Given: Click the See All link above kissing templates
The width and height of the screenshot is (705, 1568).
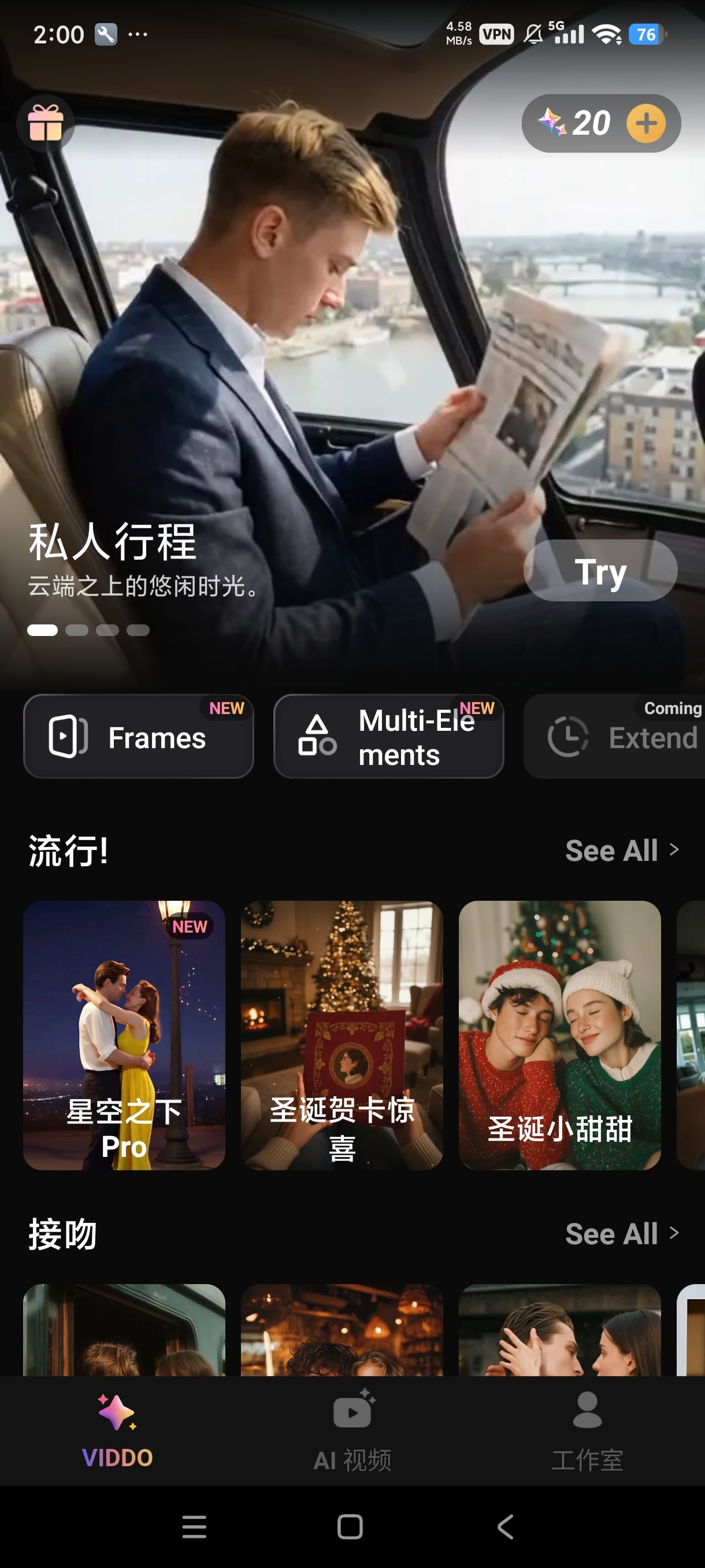Looking at the screenshot, I should [x=611, y=1234].
